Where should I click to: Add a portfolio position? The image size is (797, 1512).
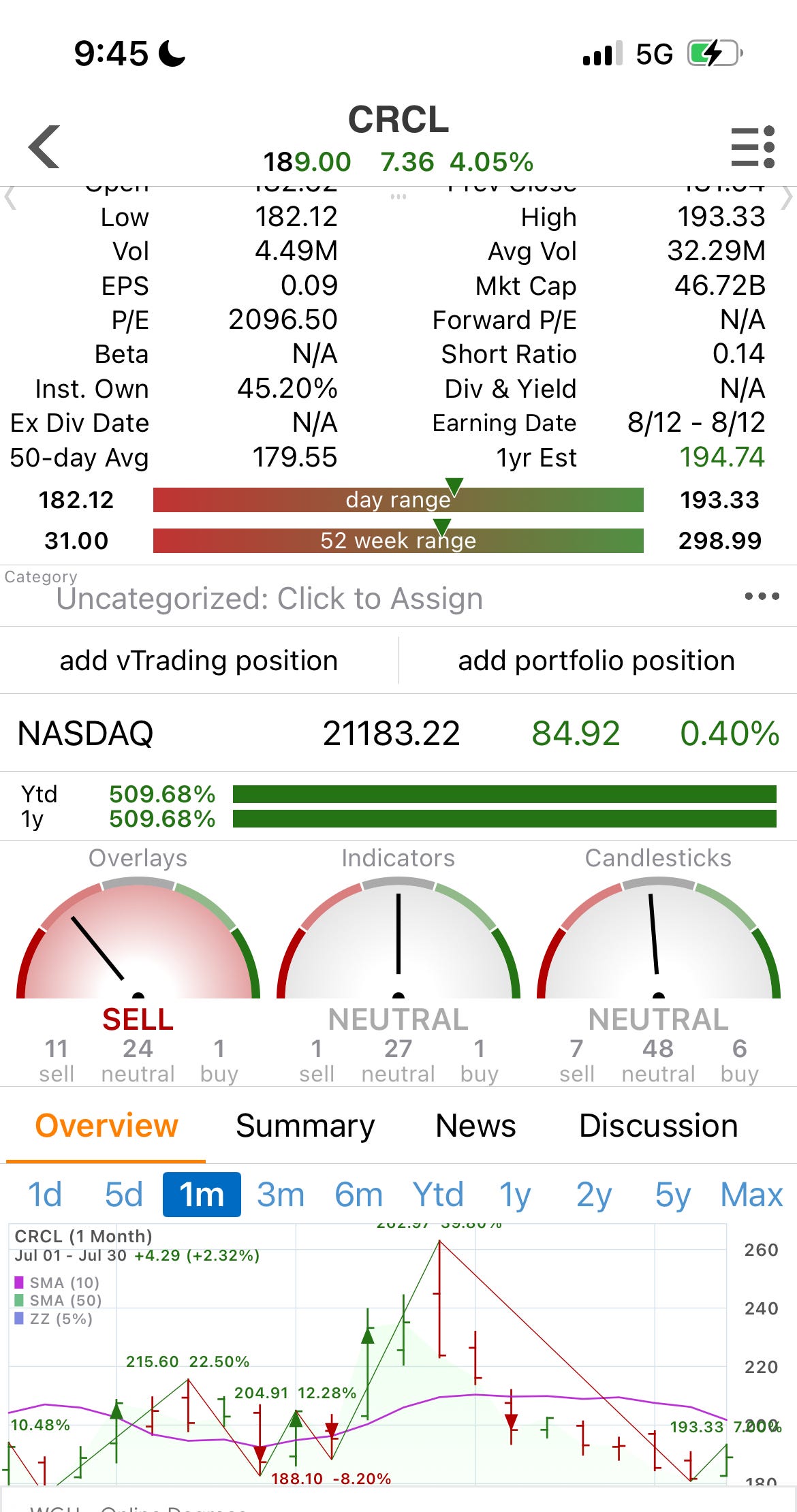pyautogui.click(x=596, y=661)
